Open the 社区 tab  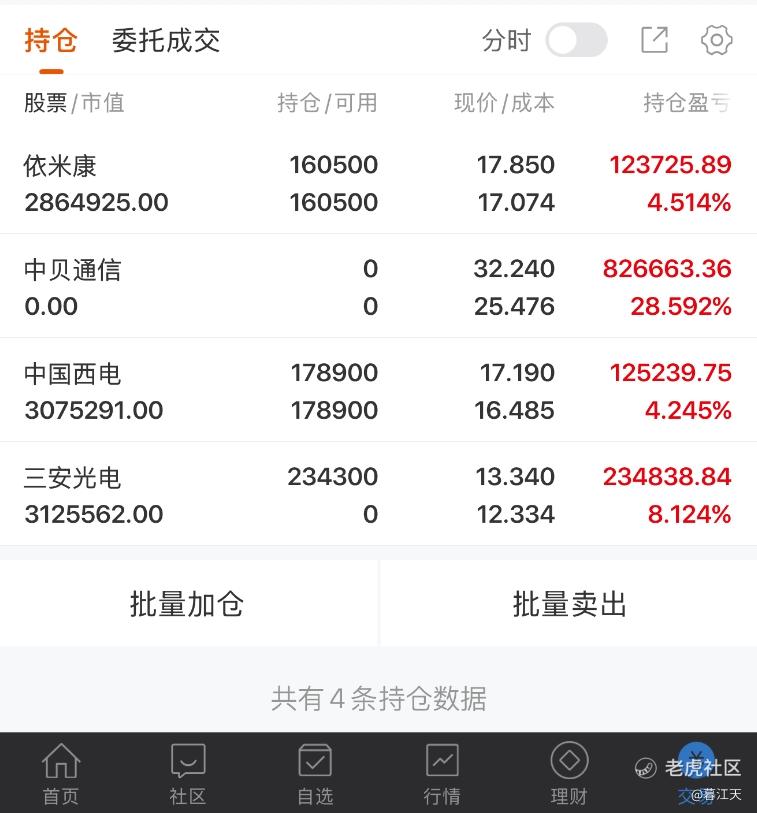(x=188, y=774)
